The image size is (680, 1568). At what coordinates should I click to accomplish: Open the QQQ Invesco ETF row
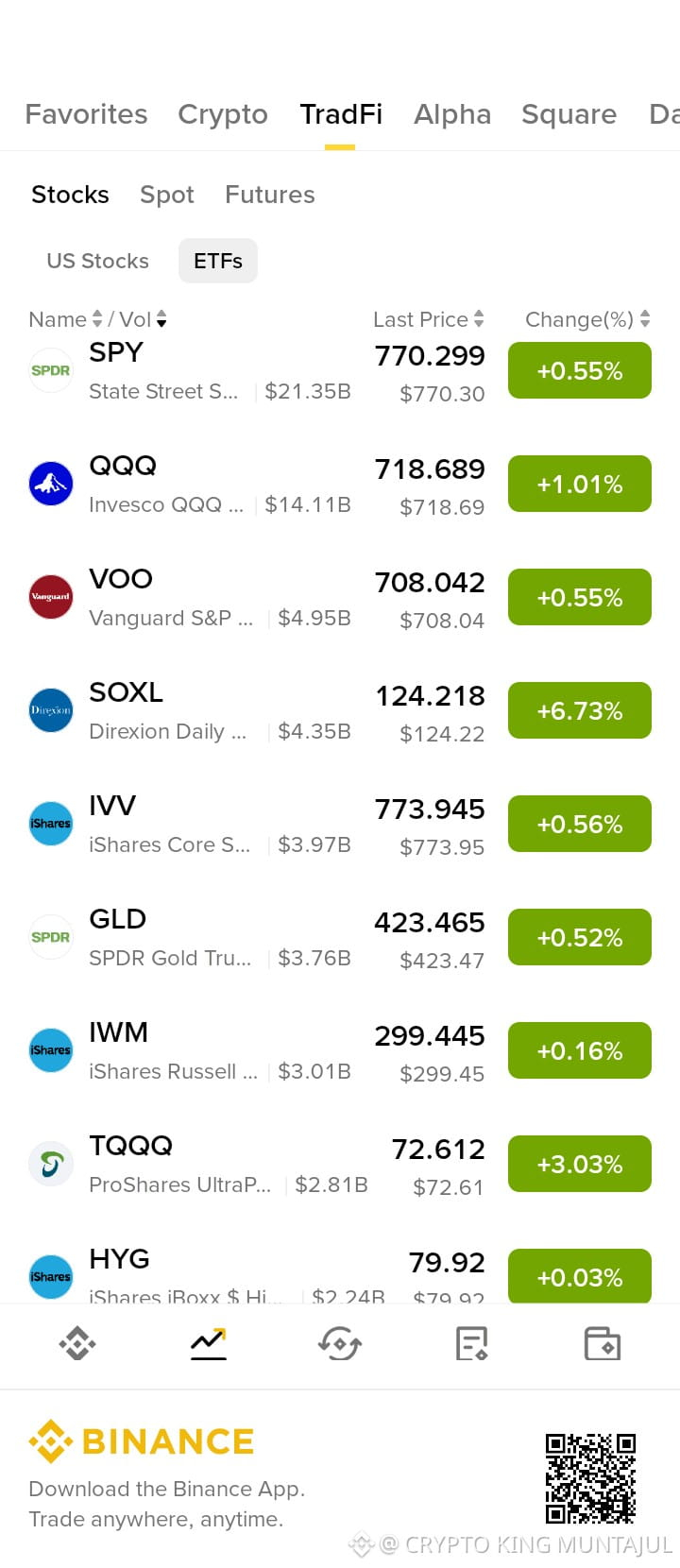tap(340, 484)
